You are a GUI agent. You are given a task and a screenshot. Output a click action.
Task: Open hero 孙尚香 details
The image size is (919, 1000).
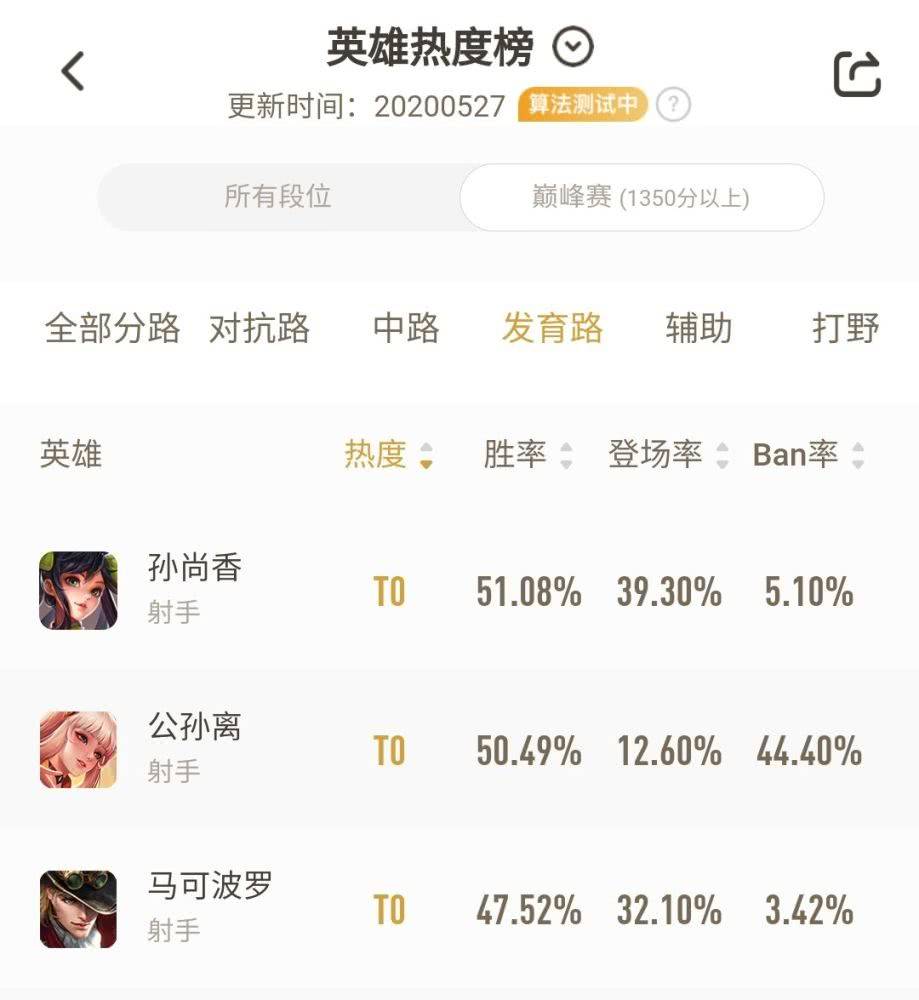(195, 589)
